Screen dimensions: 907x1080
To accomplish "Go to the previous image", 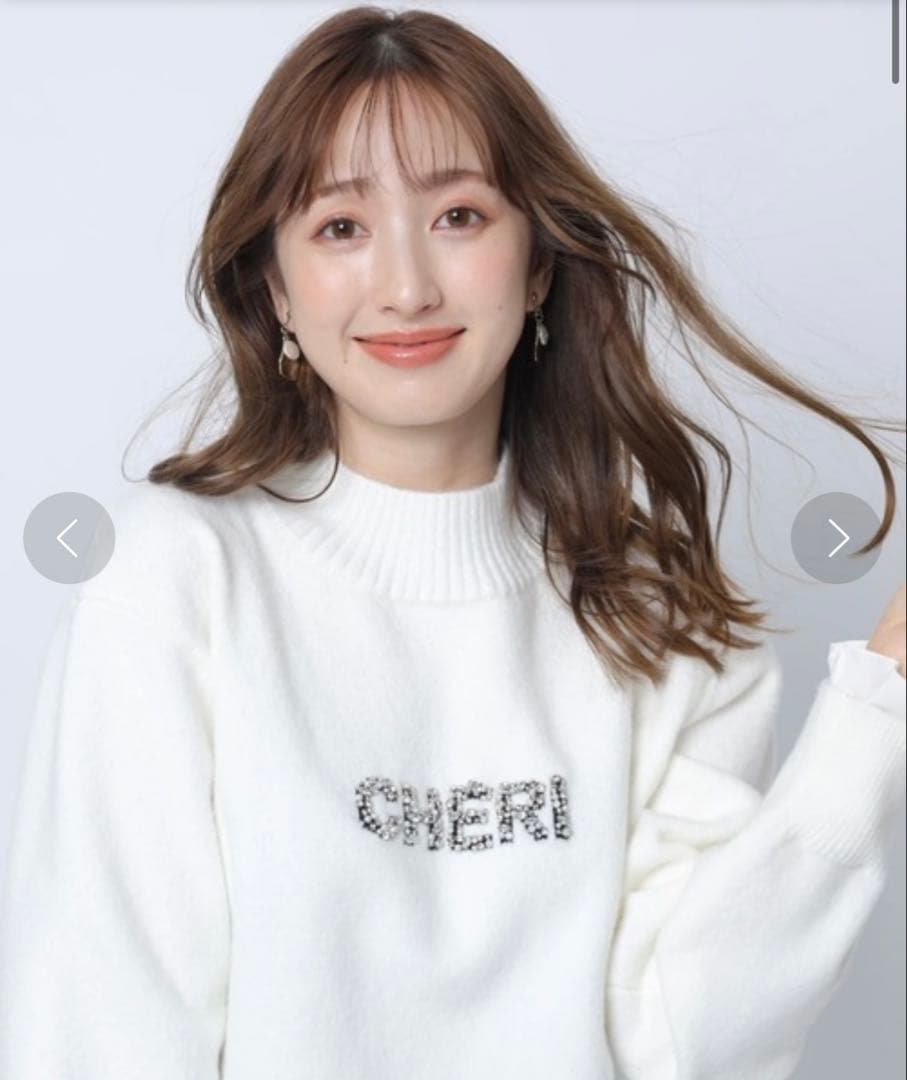I will click(x=68, y=538).
